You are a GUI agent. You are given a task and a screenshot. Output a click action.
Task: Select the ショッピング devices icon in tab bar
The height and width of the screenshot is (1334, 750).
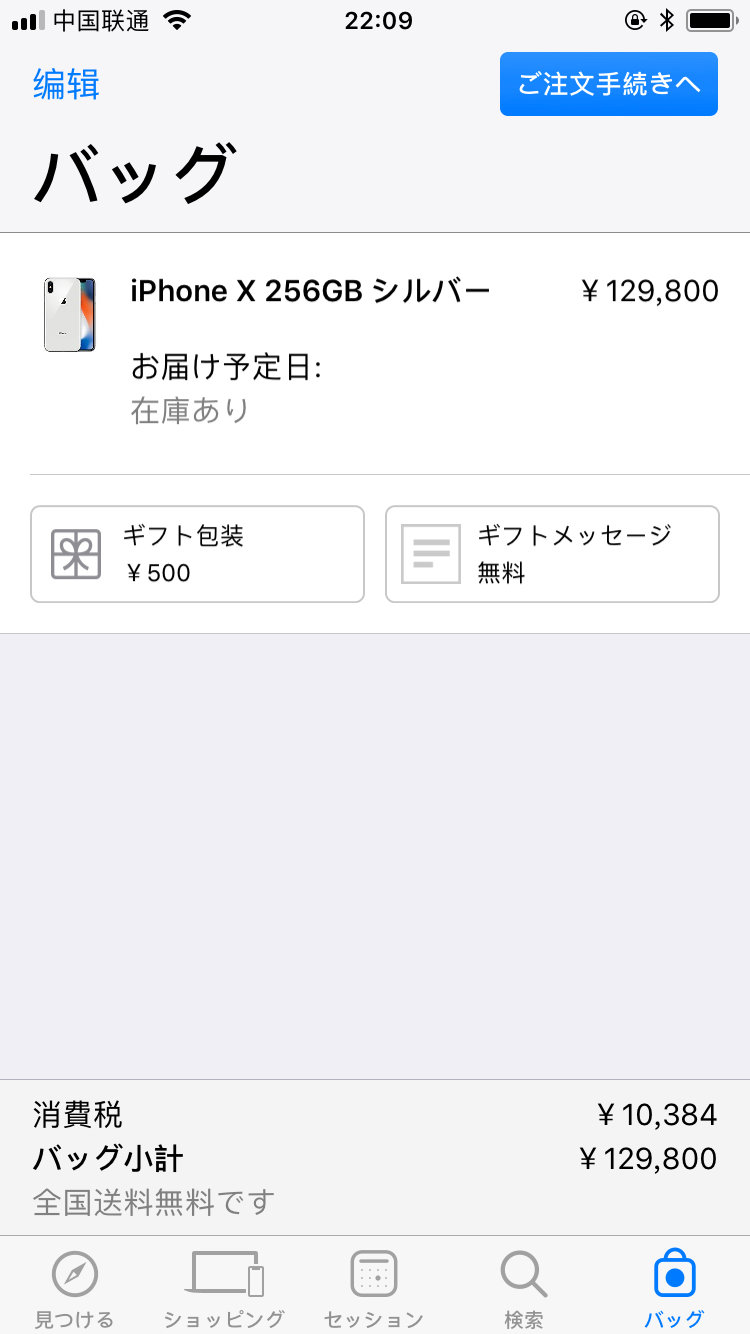(x=222, y=1274)
